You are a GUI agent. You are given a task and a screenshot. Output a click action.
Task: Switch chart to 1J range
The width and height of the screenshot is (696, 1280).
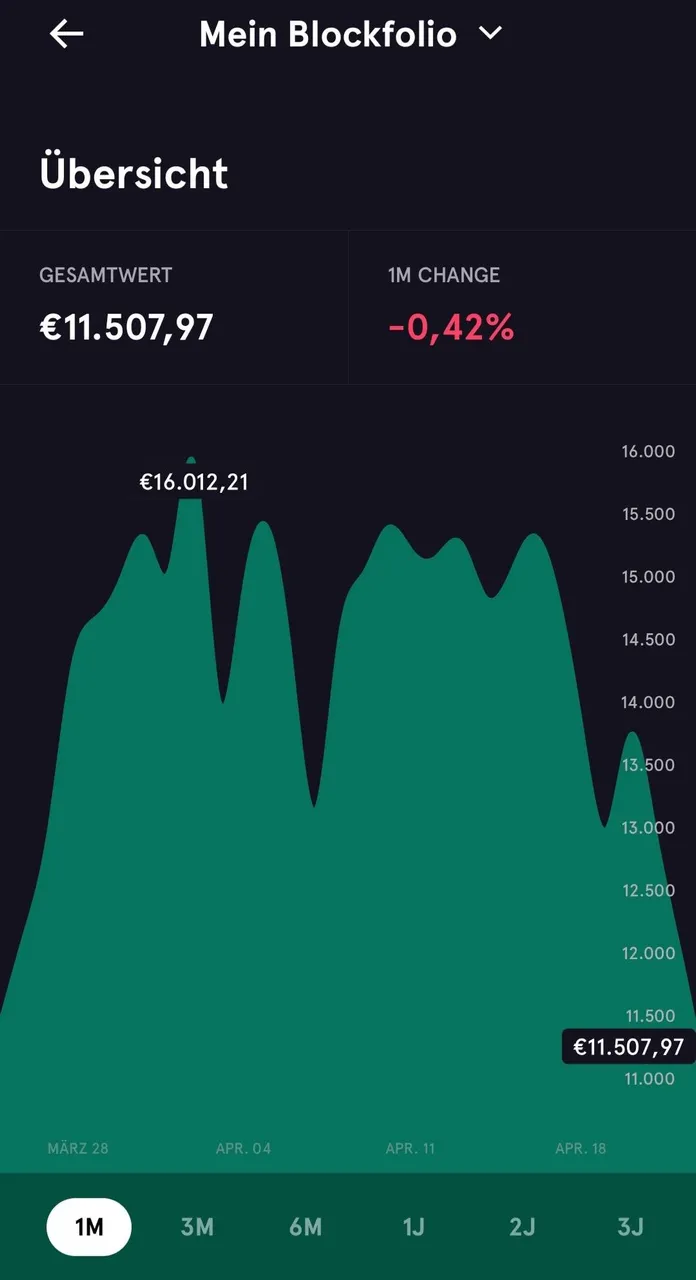coord(414,1227)
